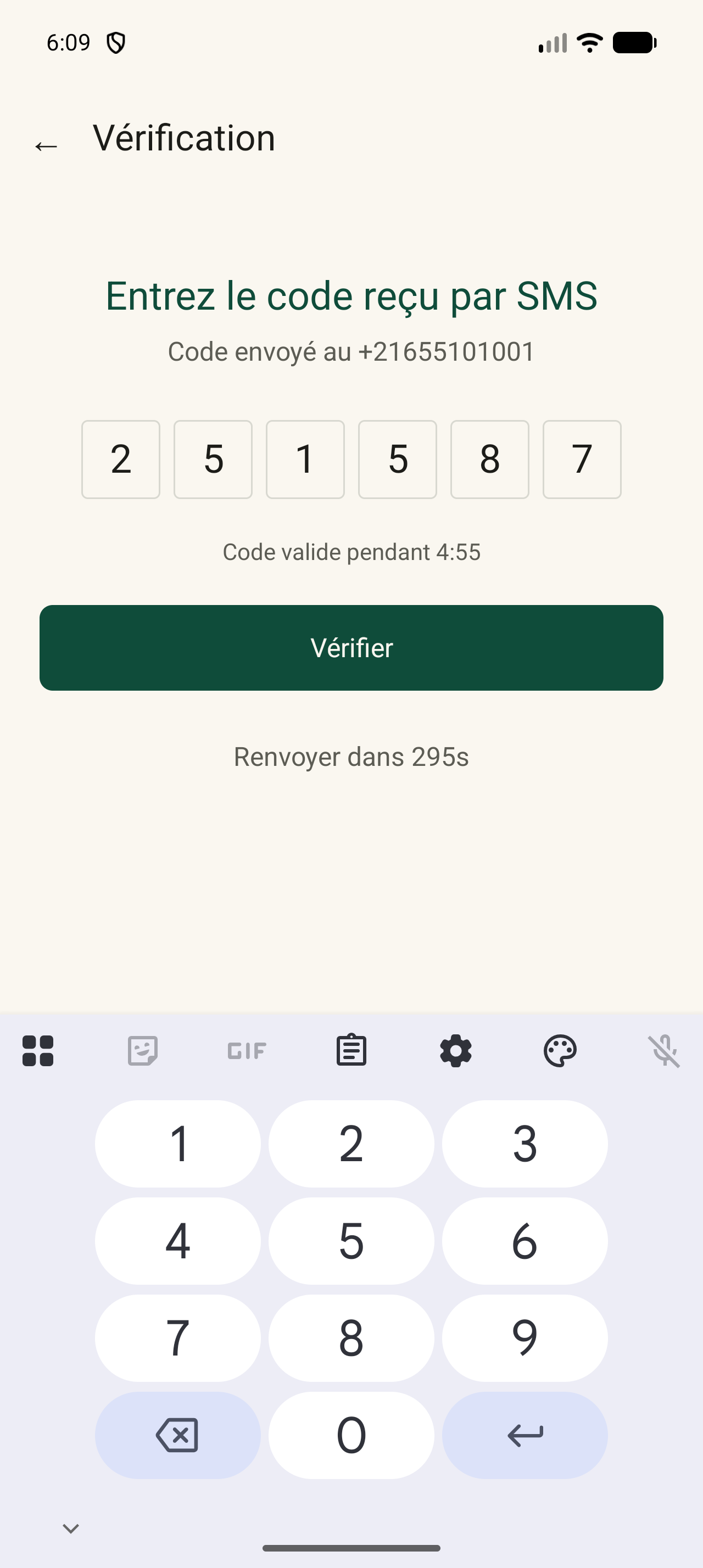
Task: Type digit 4 on the keypad
Action: (178, 1241)
